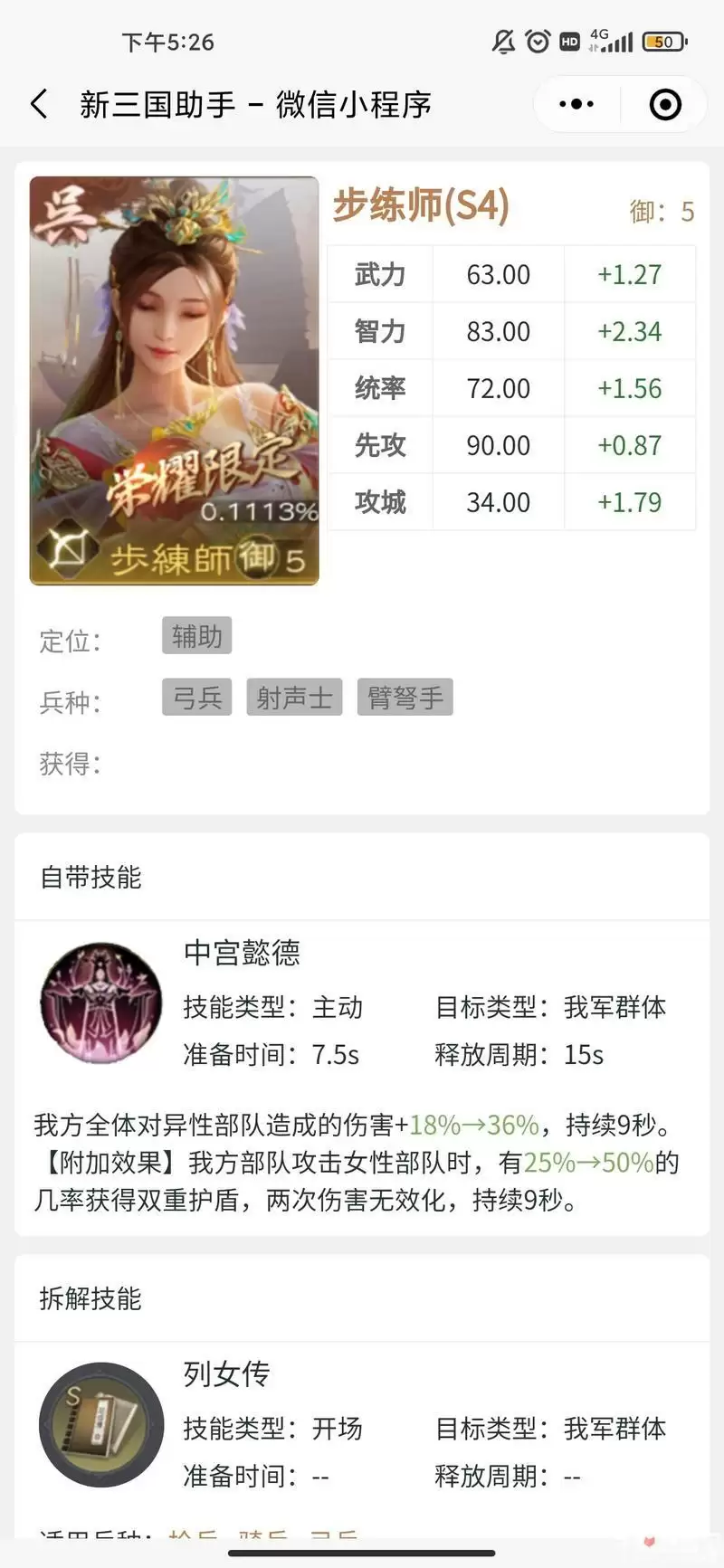Select the 臂弩手 troop type chip
Image resolution: width=724 pixels, height=1568 pixels.
405,698
